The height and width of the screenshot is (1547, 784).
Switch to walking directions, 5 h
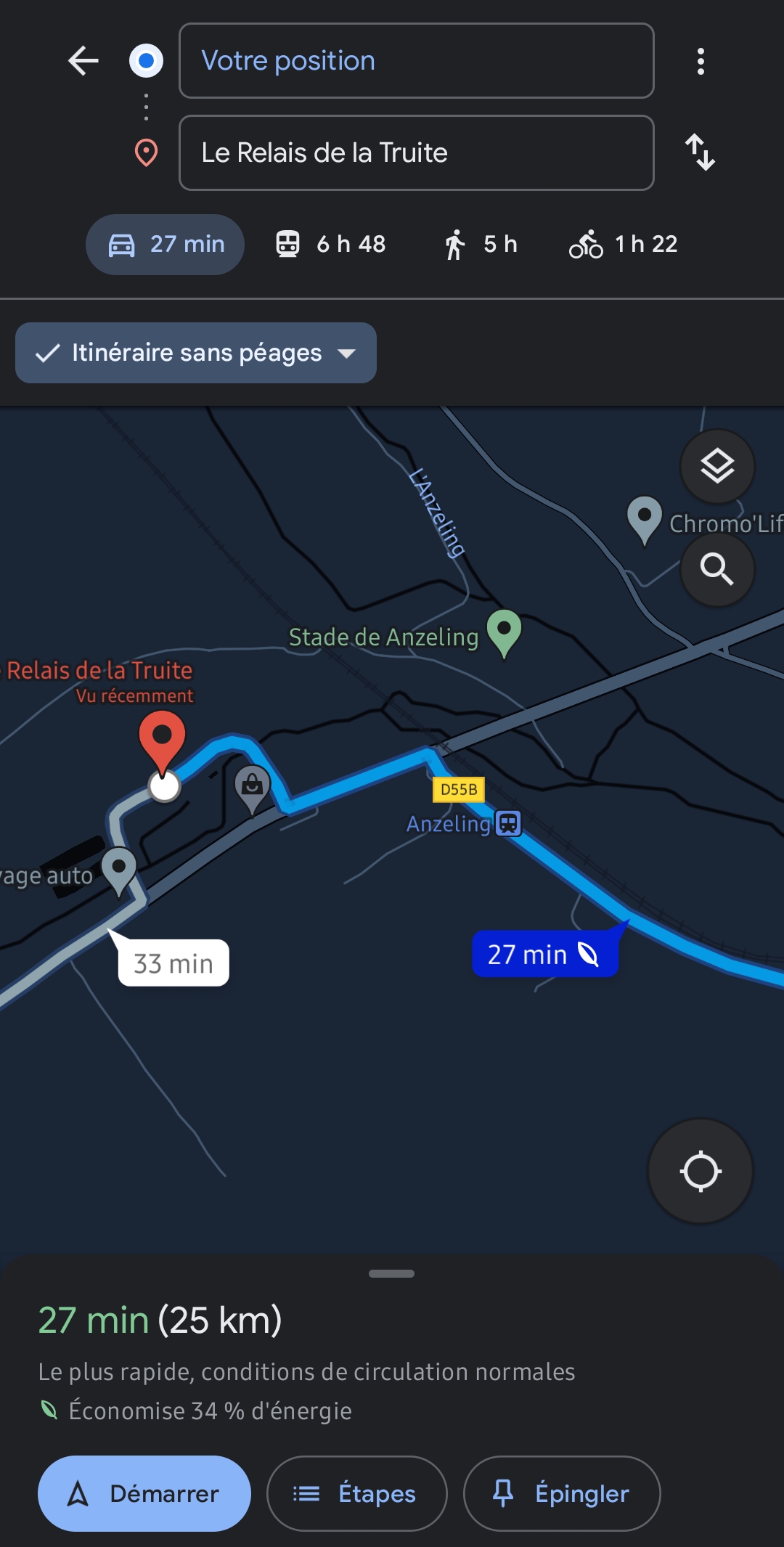(x=481, y=245)
